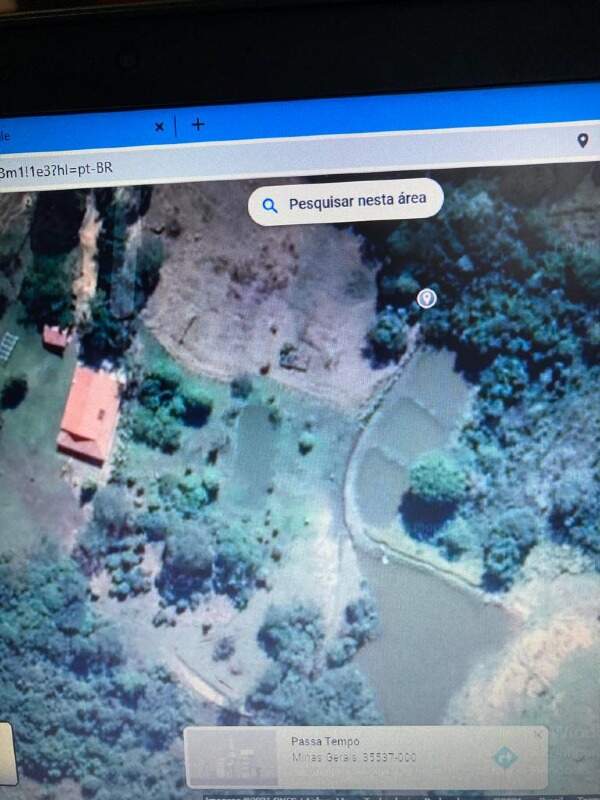Tap the "Pesquisar nesta área" button

pos(344,203)
